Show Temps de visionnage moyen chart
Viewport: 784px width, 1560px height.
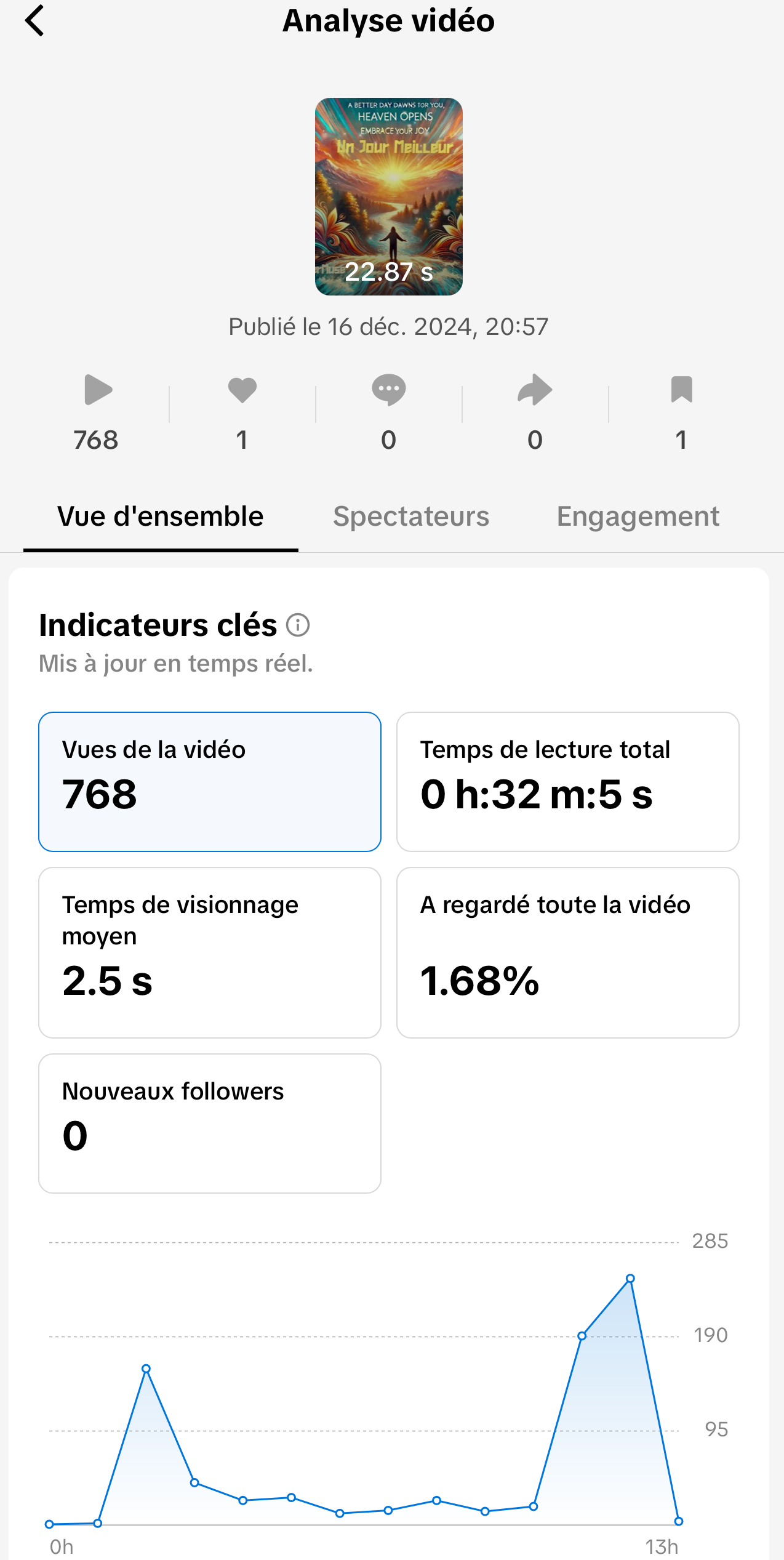[210, 952]
